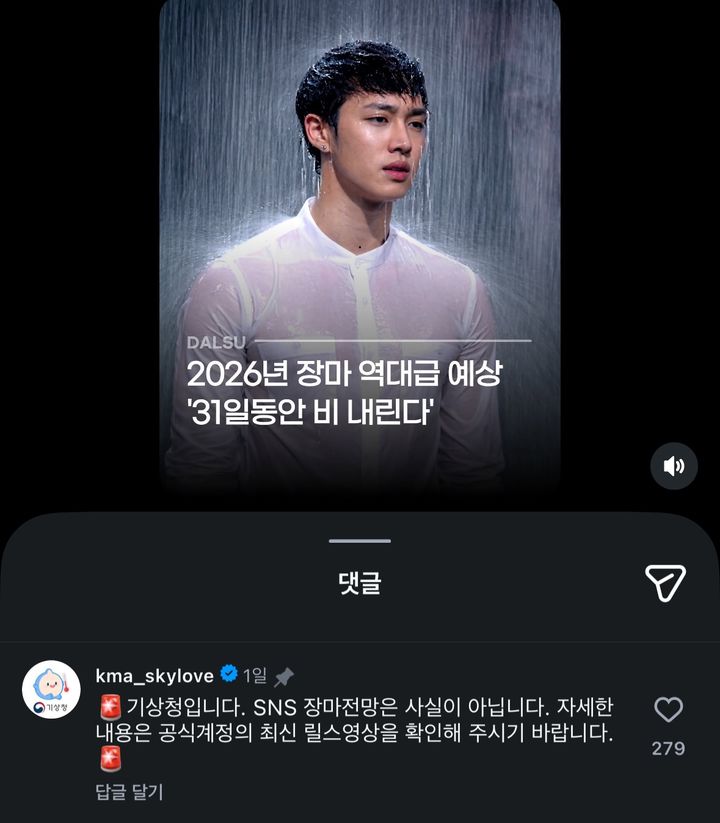720x823 pixels.
Task: Unmute the reel audio via speaker toggle
Action: click(x=675, y=463)
